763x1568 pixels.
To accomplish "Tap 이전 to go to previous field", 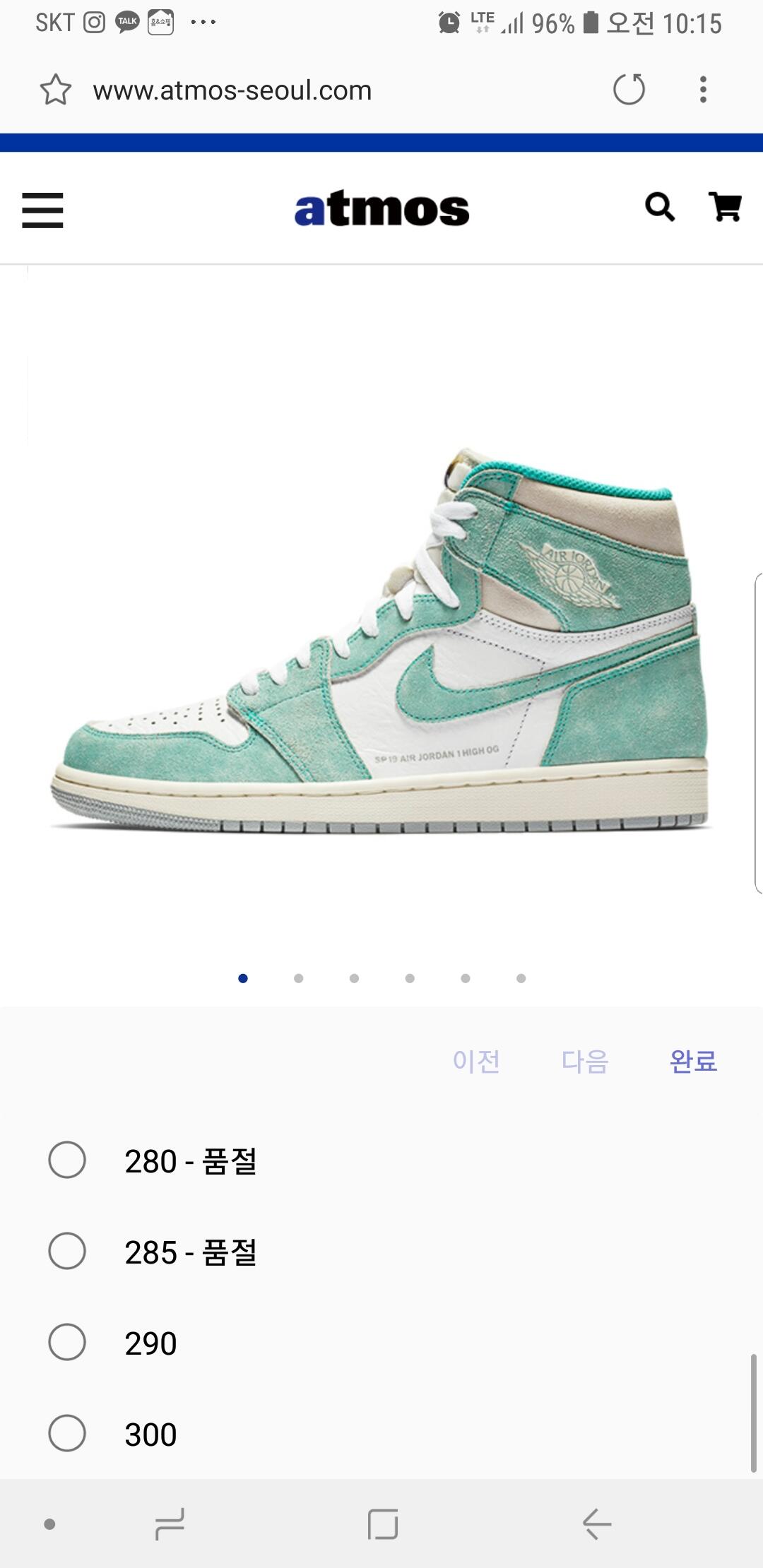I will point(477,1061).
